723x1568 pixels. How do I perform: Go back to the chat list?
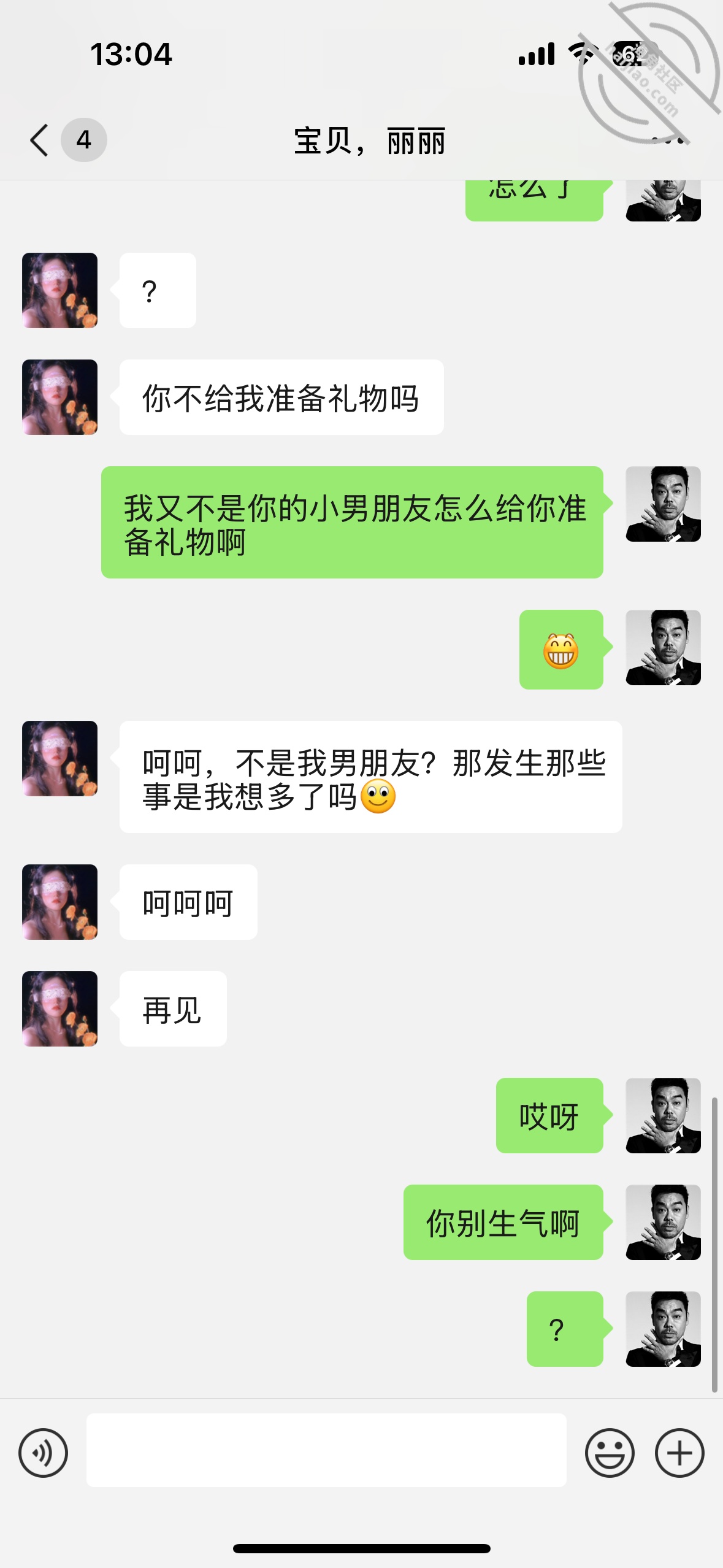pyautogui.click(x=39, y=140)
